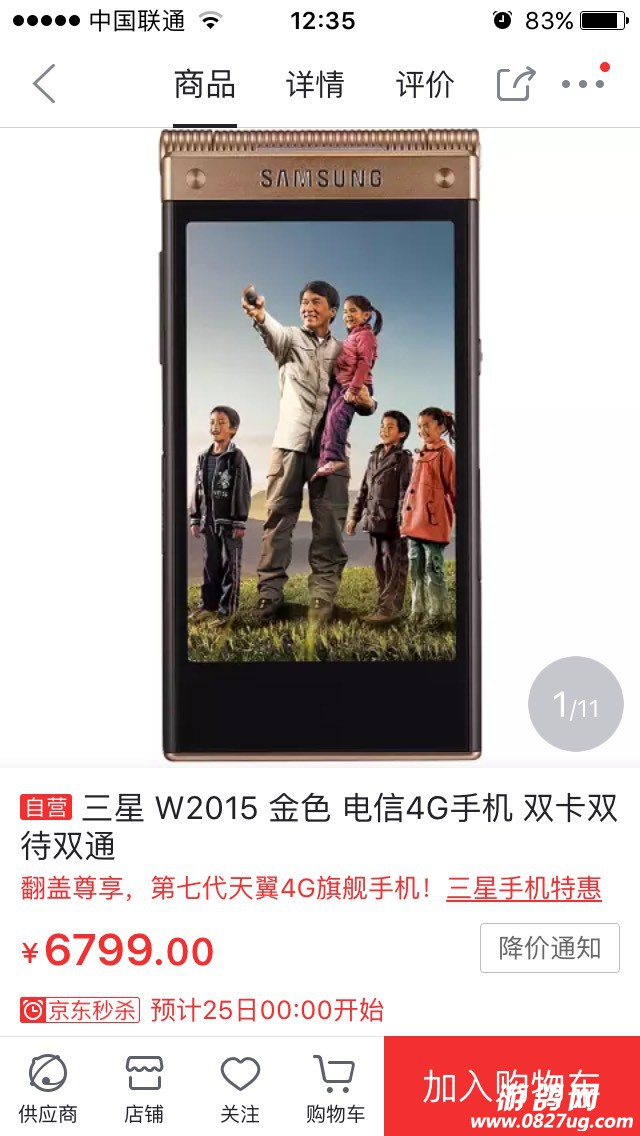Contact the 供应商

(48, 1087)
